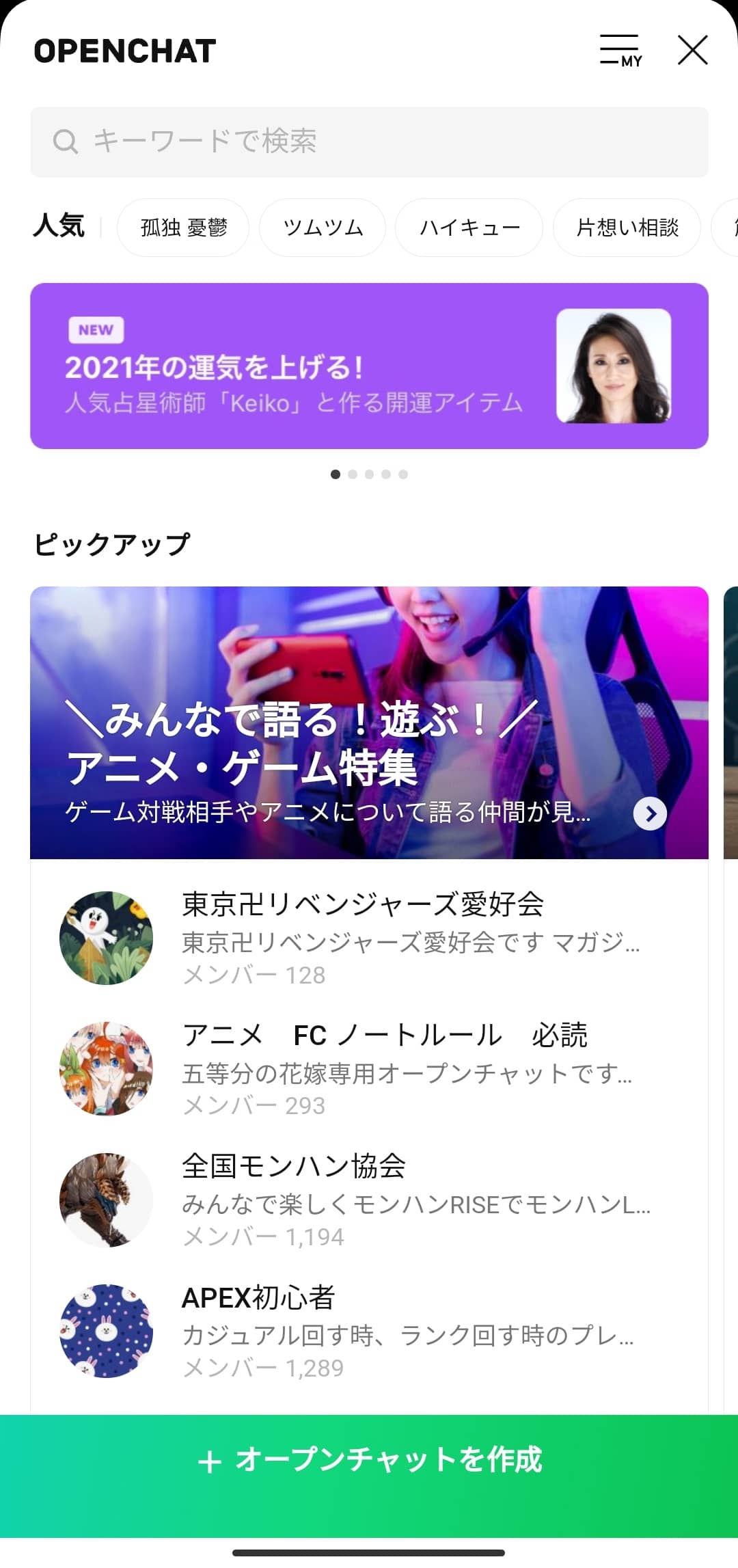Toggle the ハイキュー popular tag
This screenshot has width=738, height=1568.
click(468, 228)
